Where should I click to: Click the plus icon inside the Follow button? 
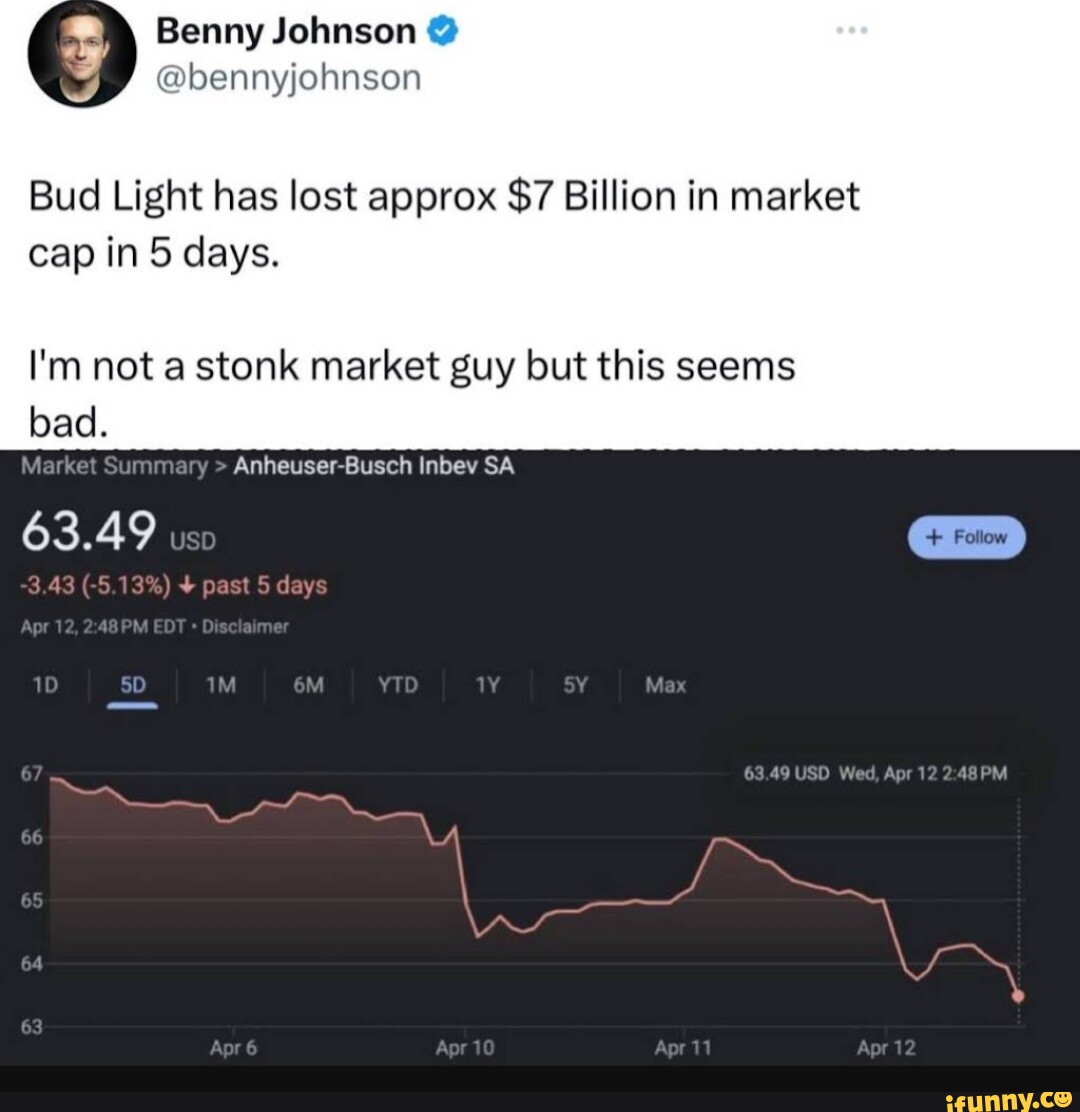point(934,537)
